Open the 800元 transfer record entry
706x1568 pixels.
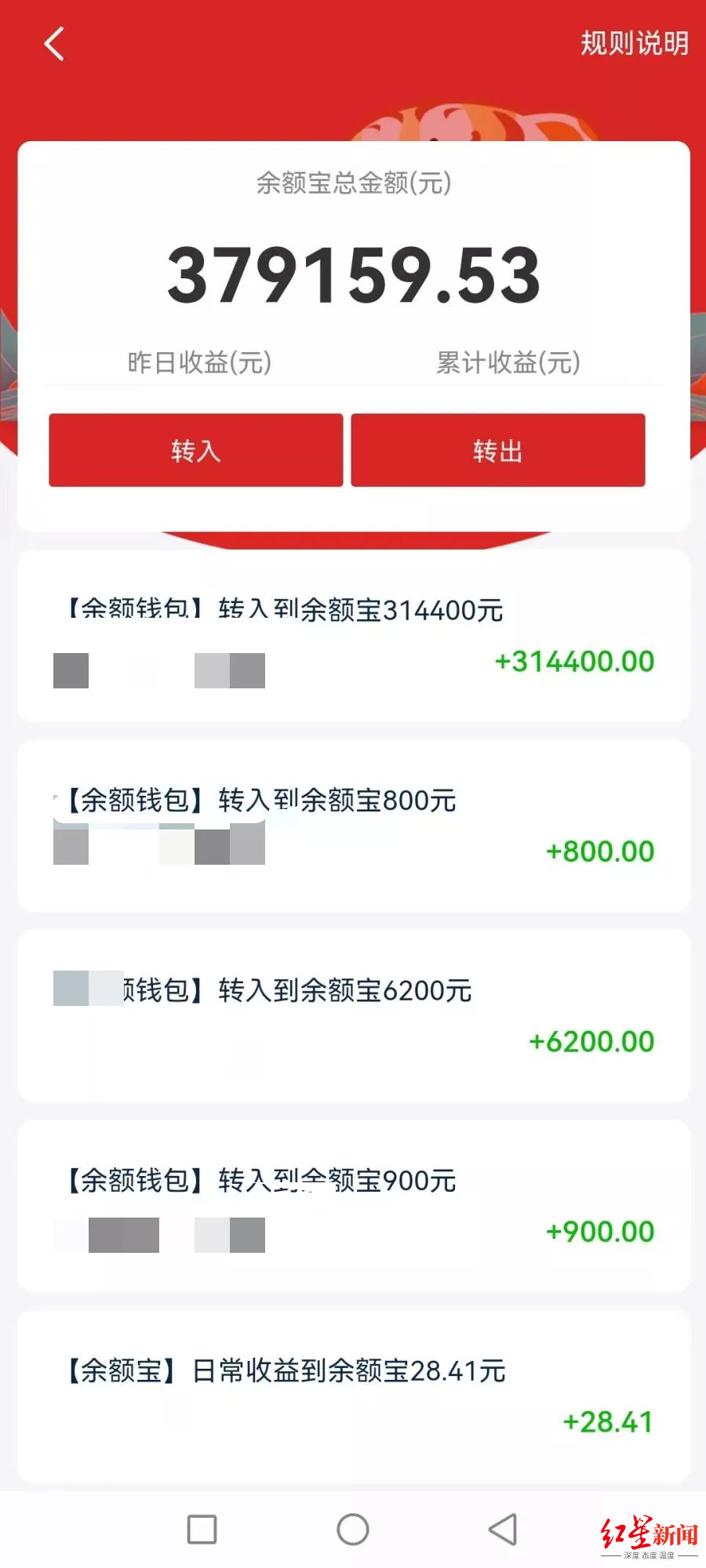[353, 822]
